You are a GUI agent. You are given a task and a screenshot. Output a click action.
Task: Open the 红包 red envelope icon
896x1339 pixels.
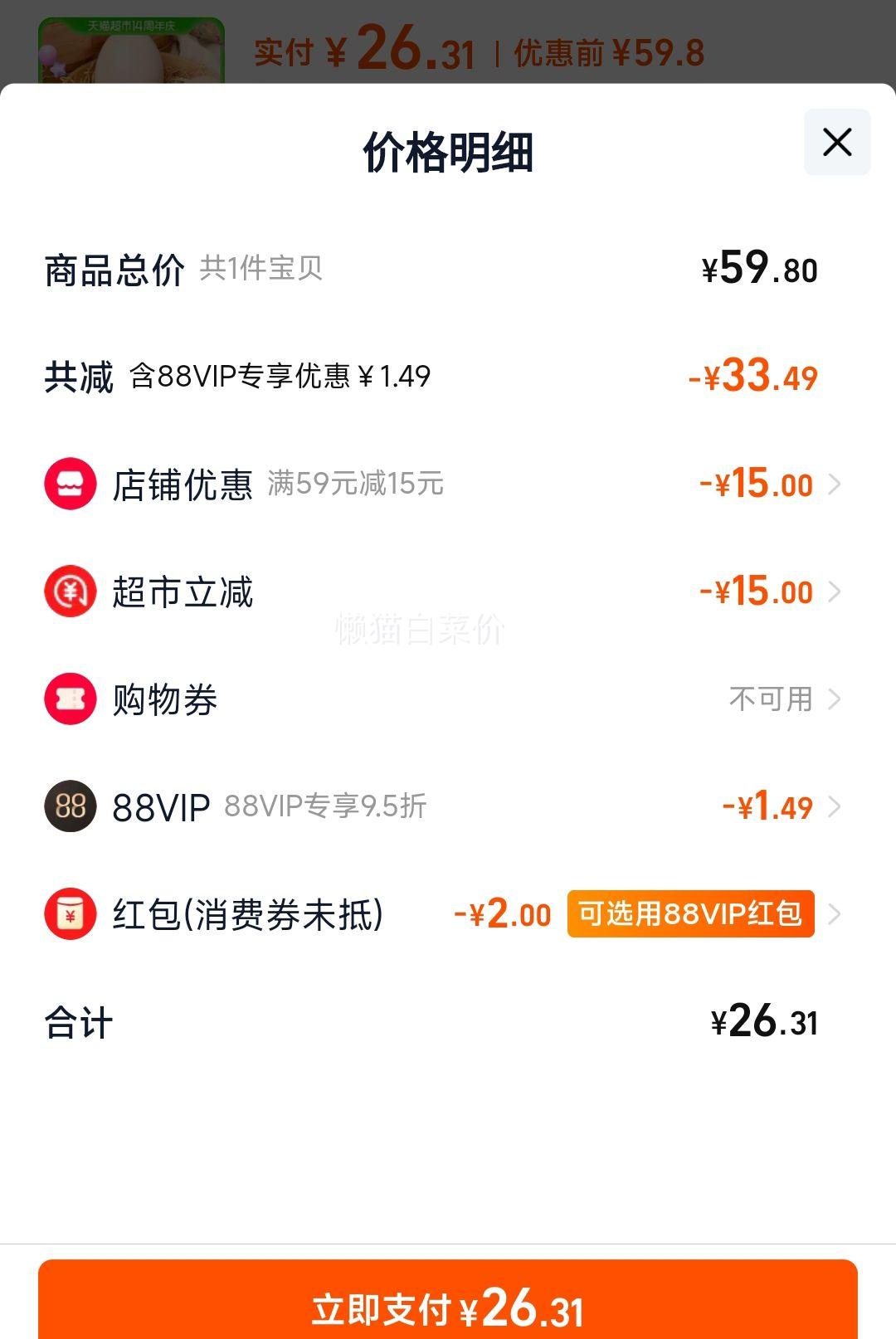(71, 915)
